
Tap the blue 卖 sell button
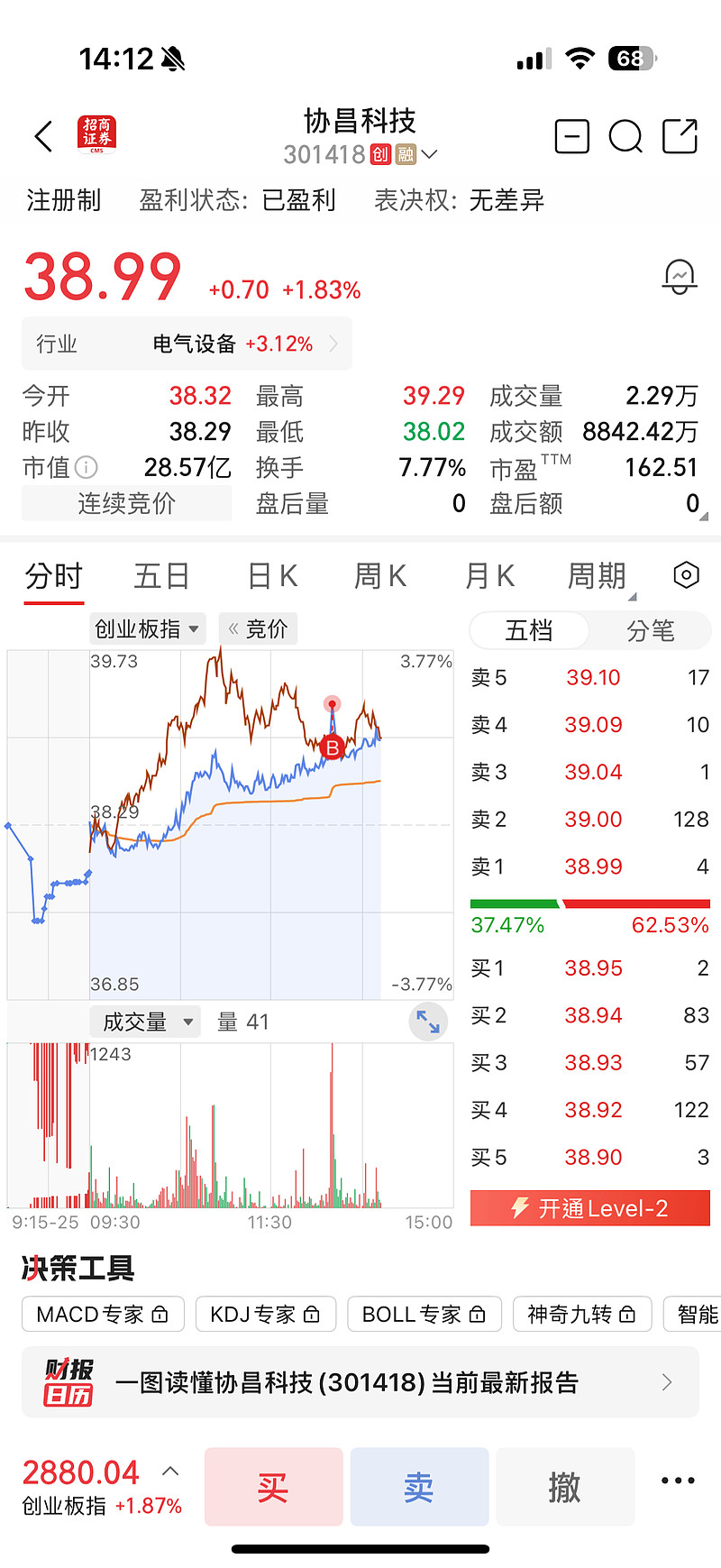tap(419, 1487)
